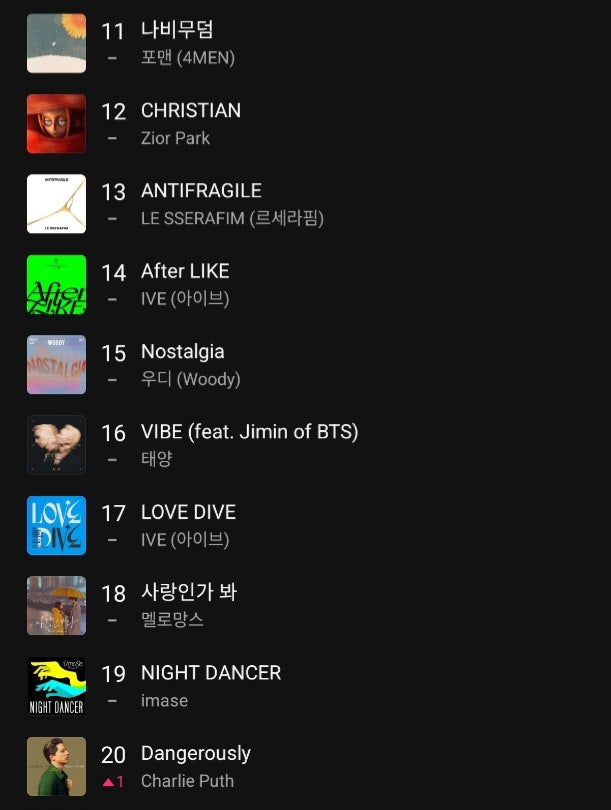Screen dimensions: 611x810
Task: Open 사랑인가 봐 by 멜로망스
Action: click(x=188, y=592)
